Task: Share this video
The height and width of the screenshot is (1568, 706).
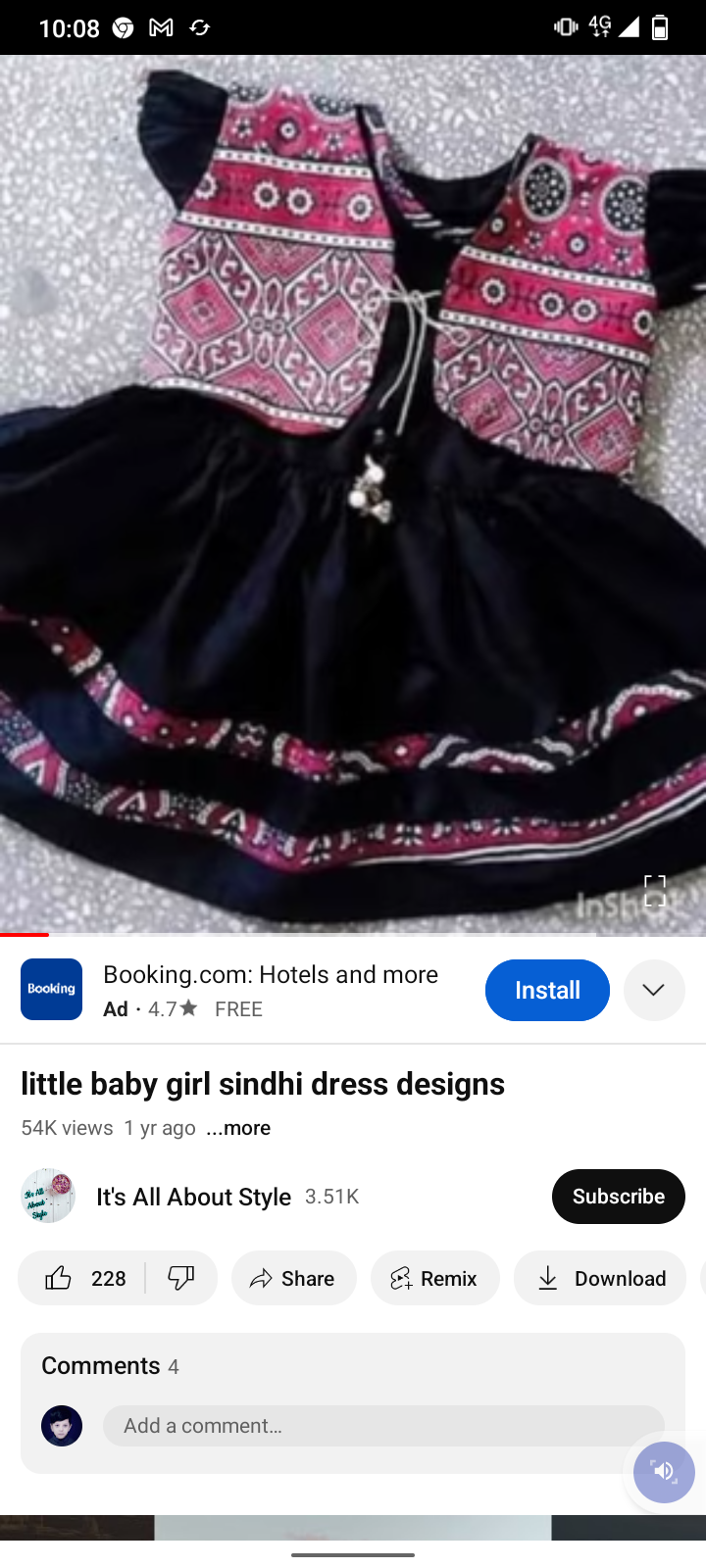Action: tap(293, 1278)
